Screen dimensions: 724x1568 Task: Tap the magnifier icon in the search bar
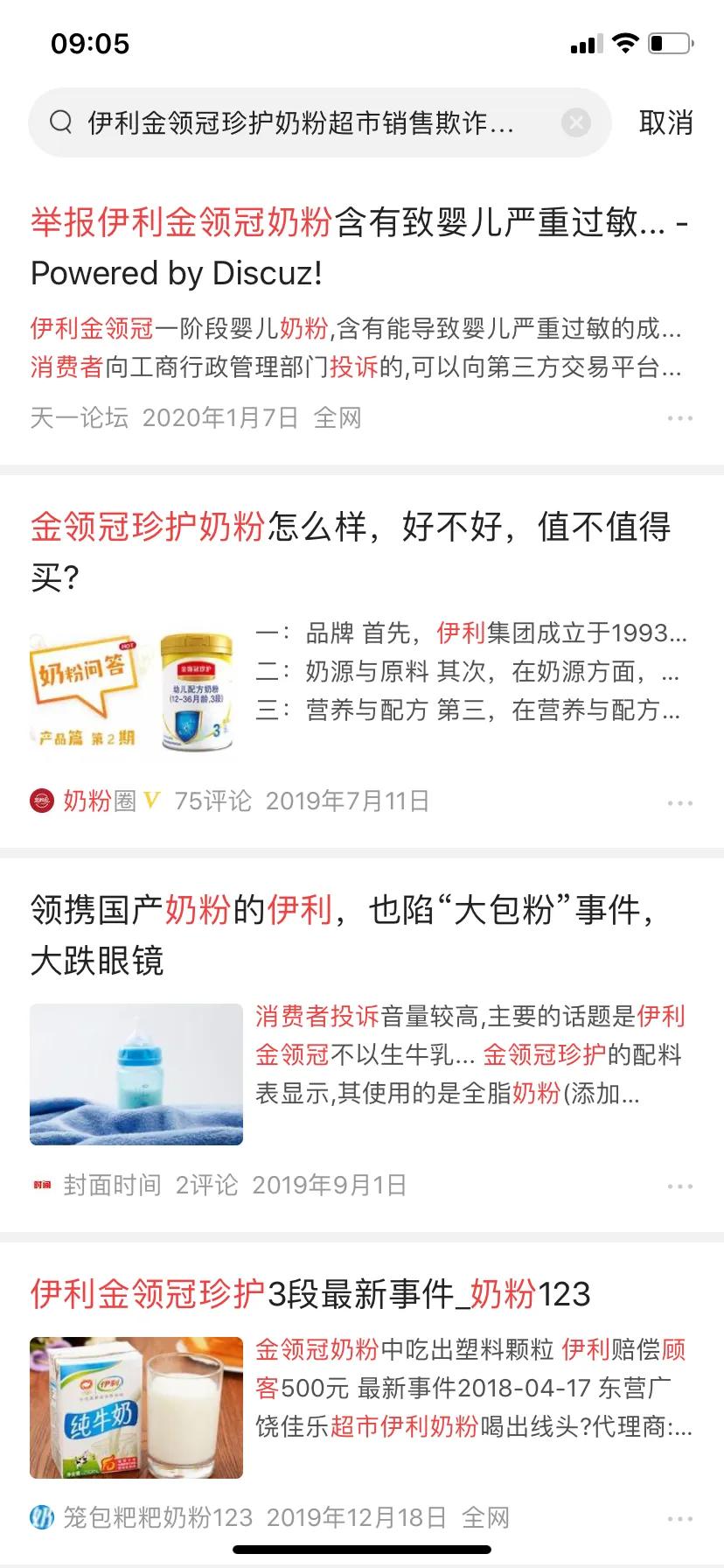pyautogui.click(x=60, y=123)
